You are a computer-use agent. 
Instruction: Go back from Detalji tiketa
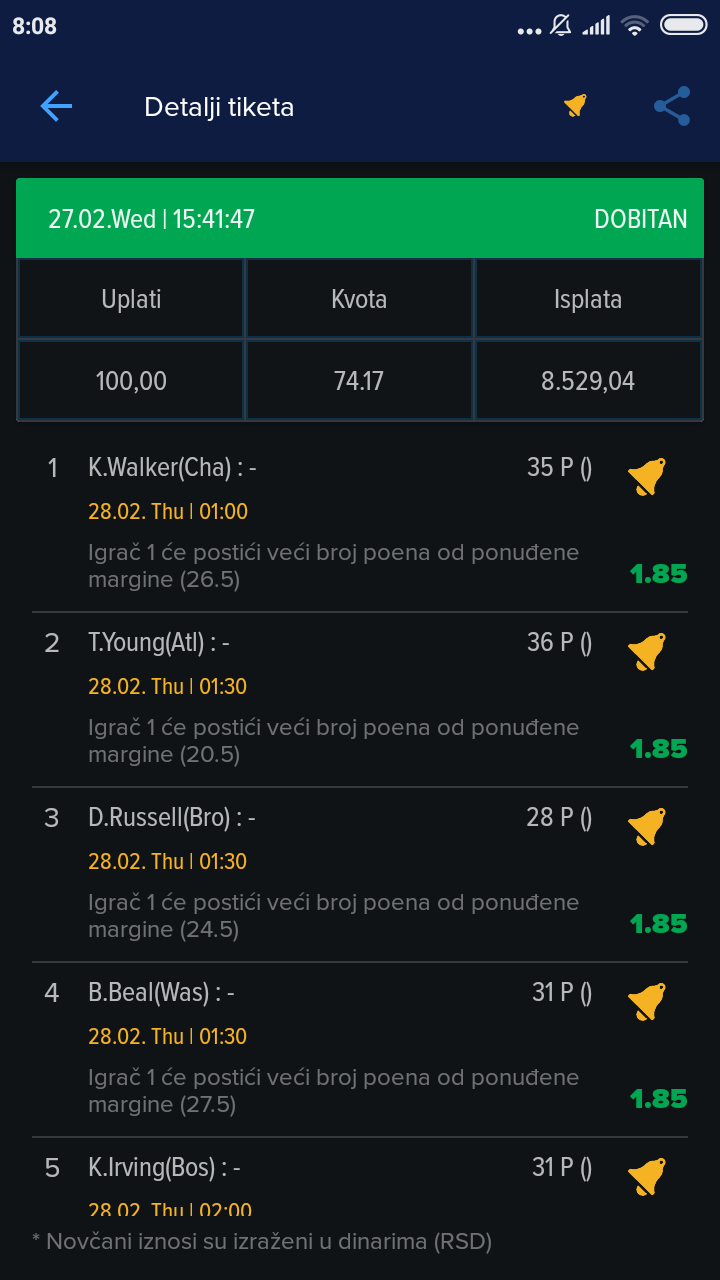pyautogui.click(x=56, y=106)
